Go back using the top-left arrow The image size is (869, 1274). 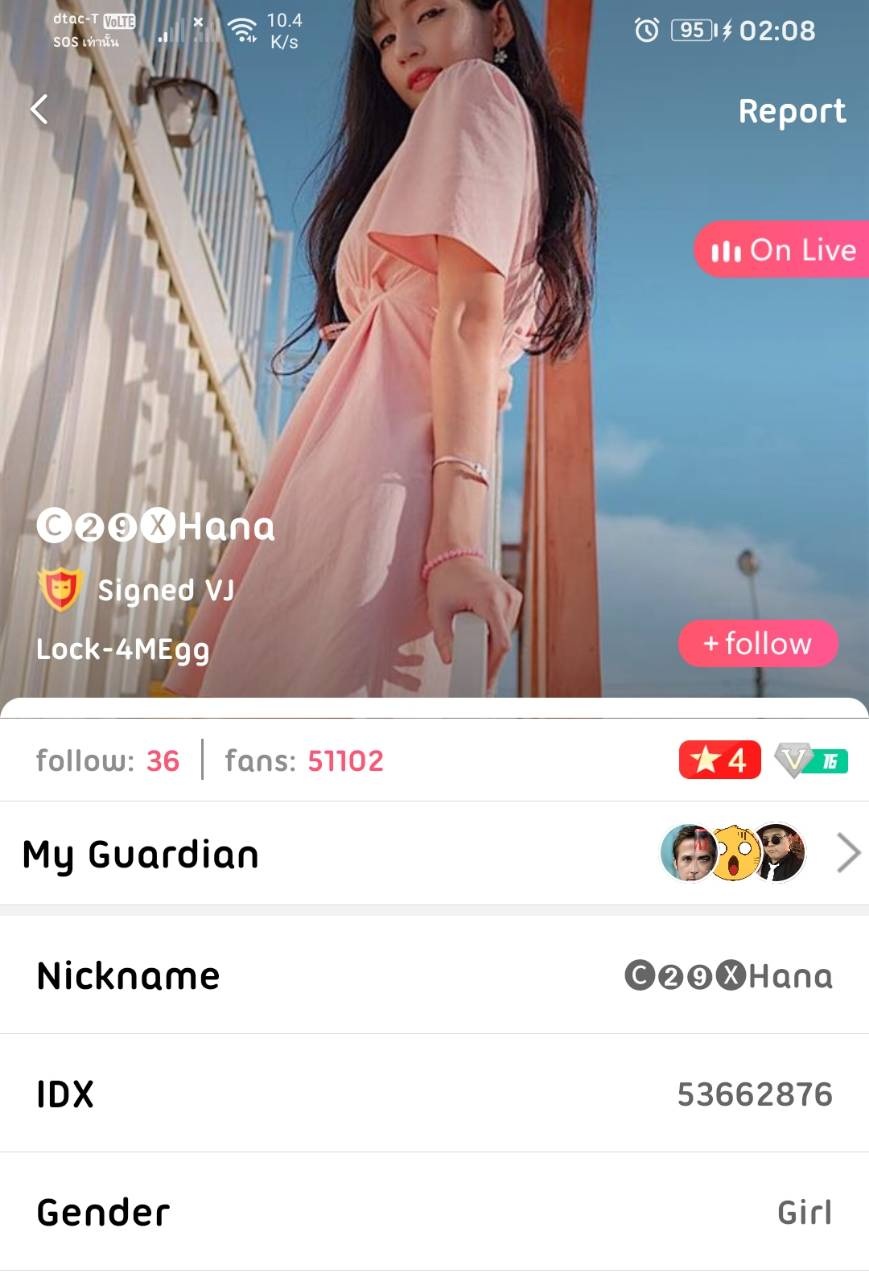click(39, 110)
